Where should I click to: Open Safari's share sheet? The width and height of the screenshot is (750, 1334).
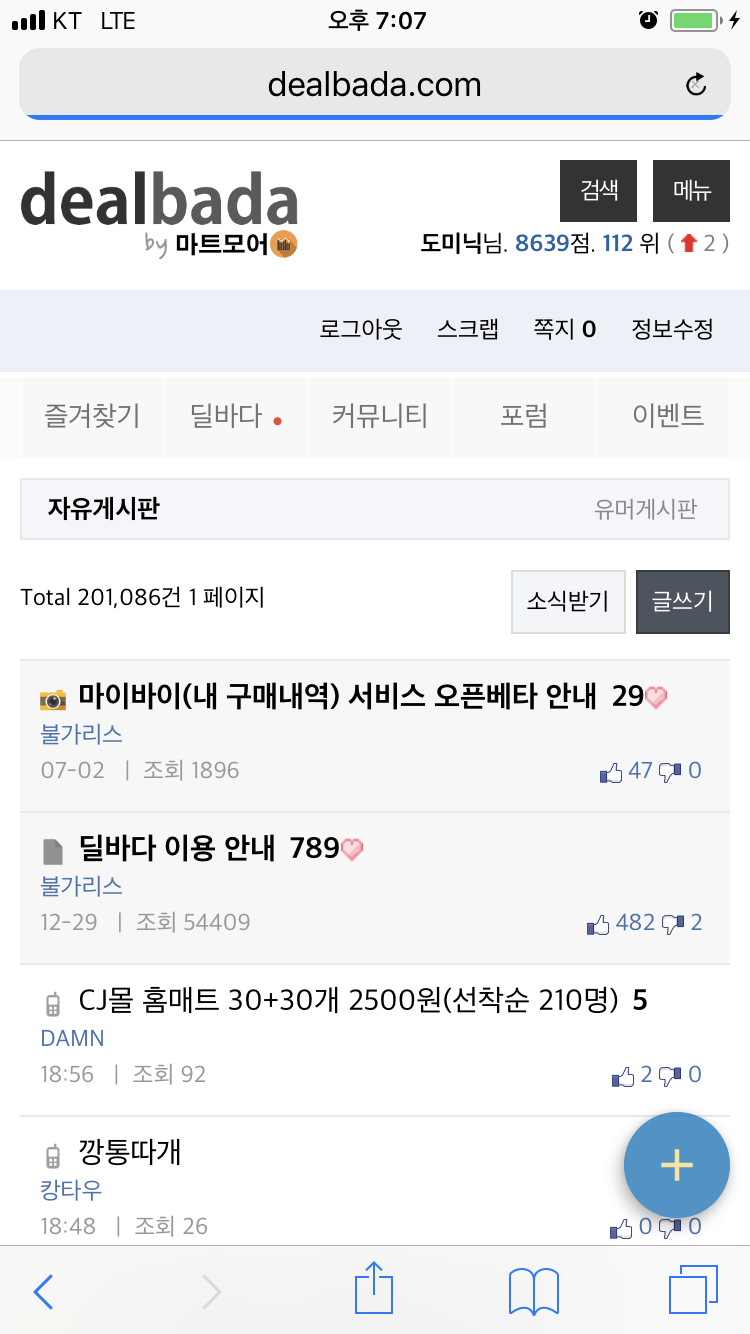click(375, 1290)
